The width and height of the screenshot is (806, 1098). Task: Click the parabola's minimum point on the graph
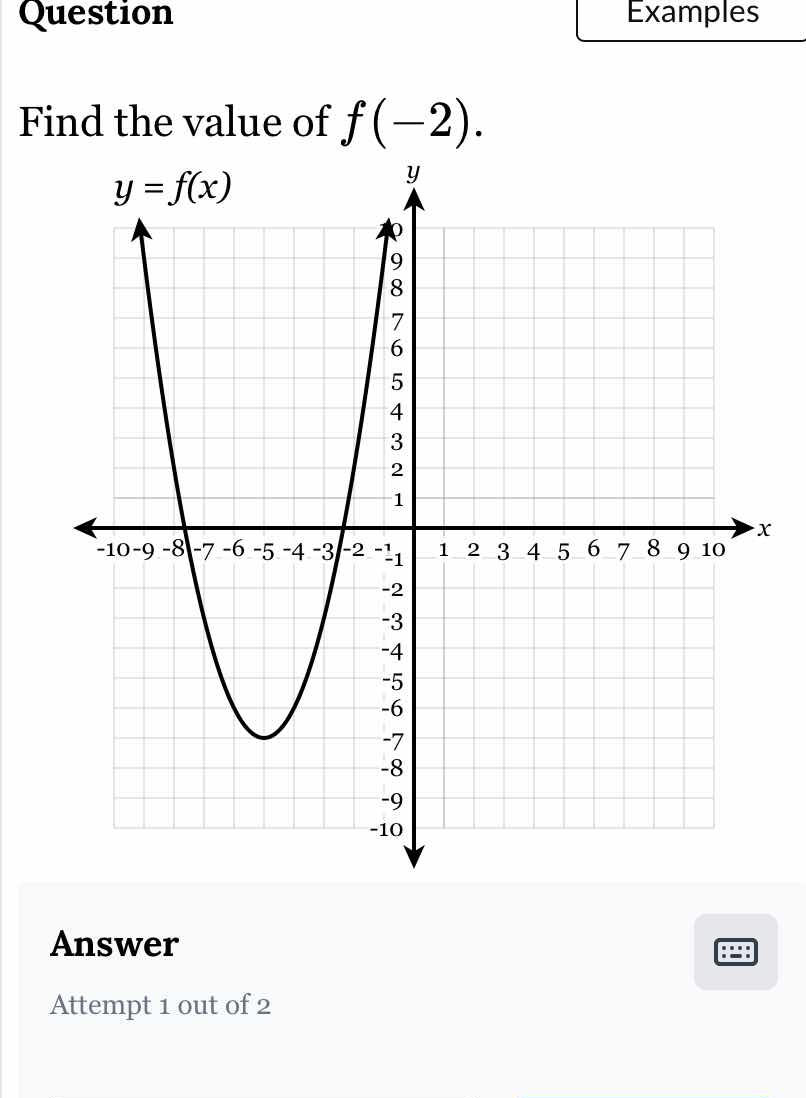(x=263, y=735)
